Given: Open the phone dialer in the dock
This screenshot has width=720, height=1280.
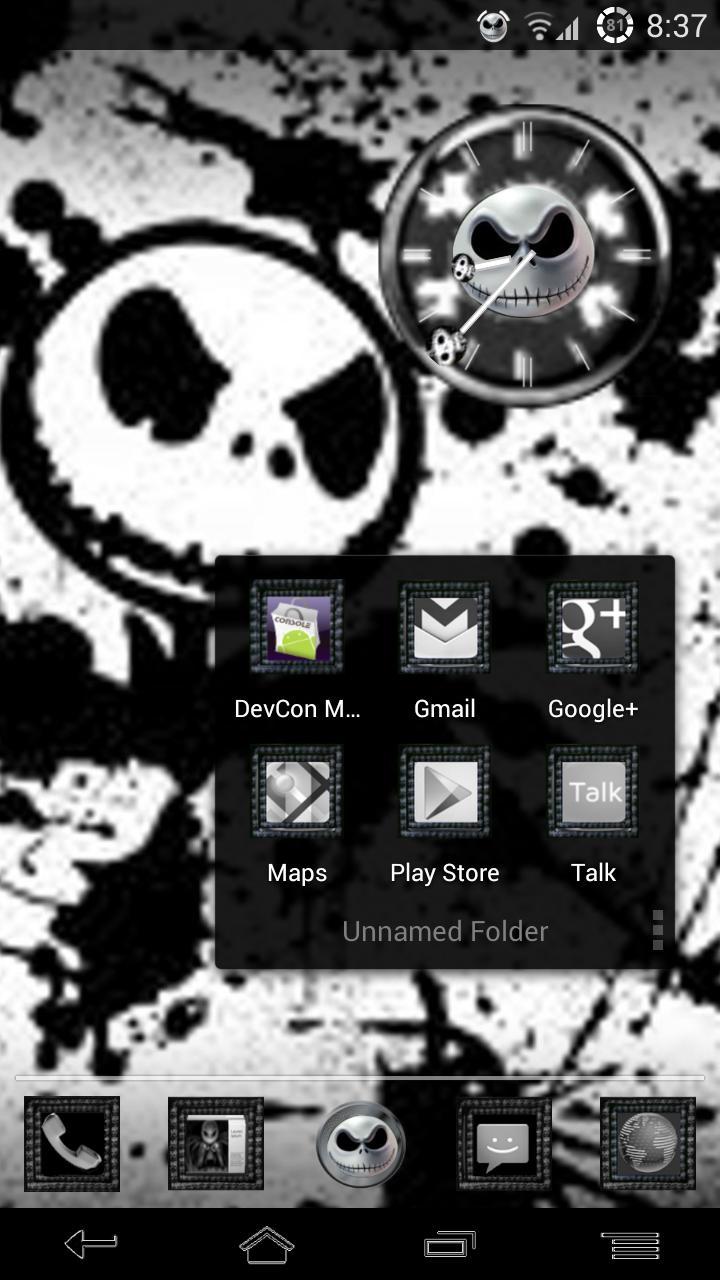Looking at the screenshot, I should pyautogui.click(x=72, y=1144).
